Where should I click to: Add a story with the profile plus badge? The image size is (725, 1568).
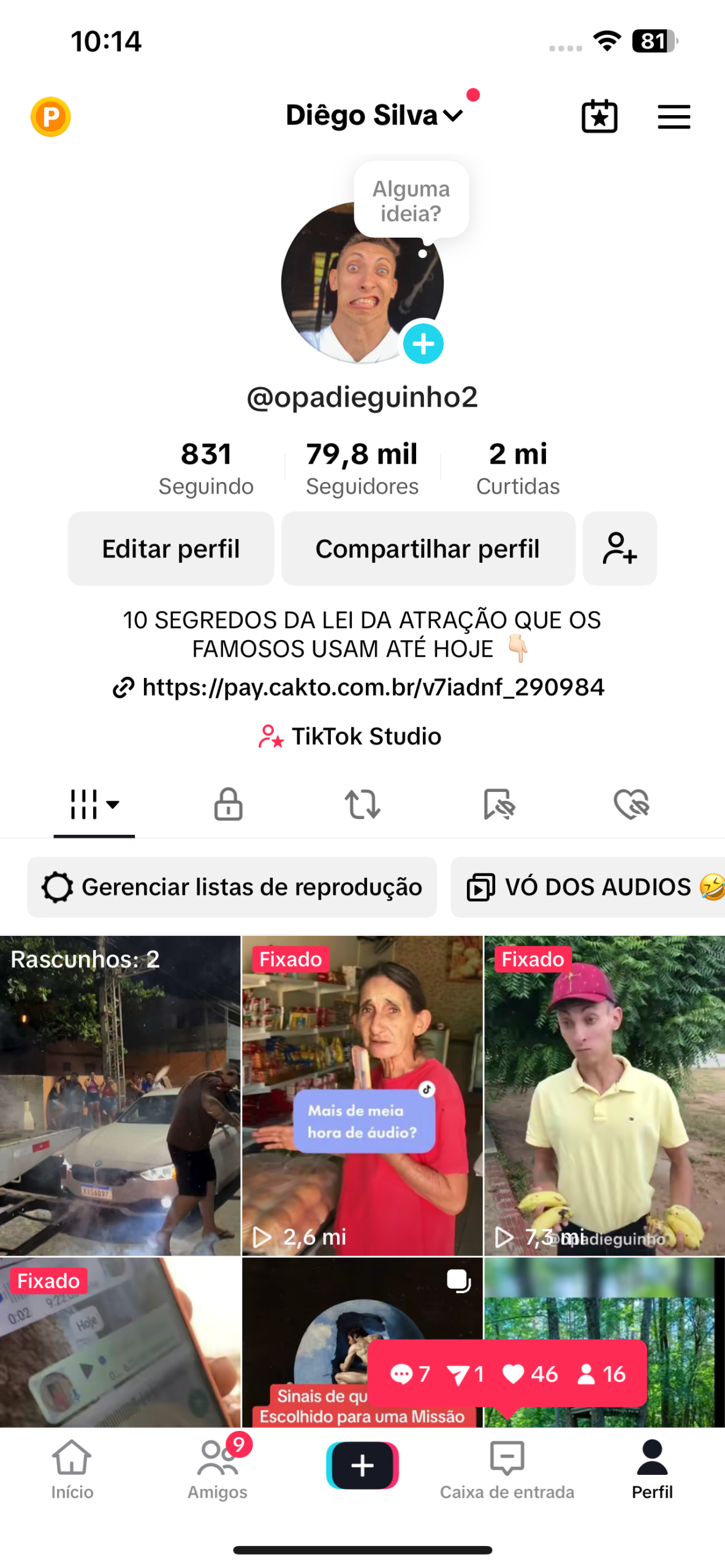[x=423, y=344]
